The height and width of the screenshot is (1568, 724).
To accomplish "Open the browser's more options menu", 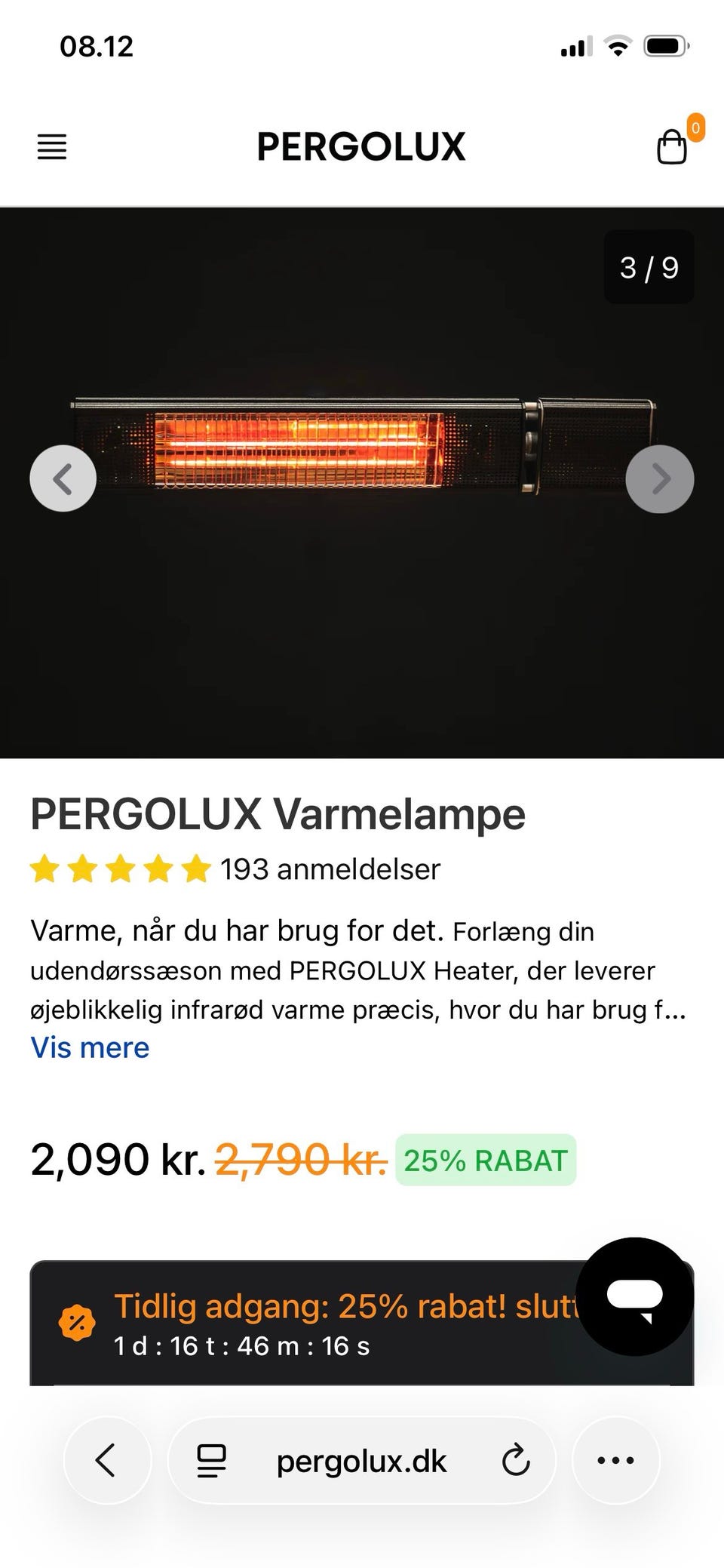I will coord(615,1460).
